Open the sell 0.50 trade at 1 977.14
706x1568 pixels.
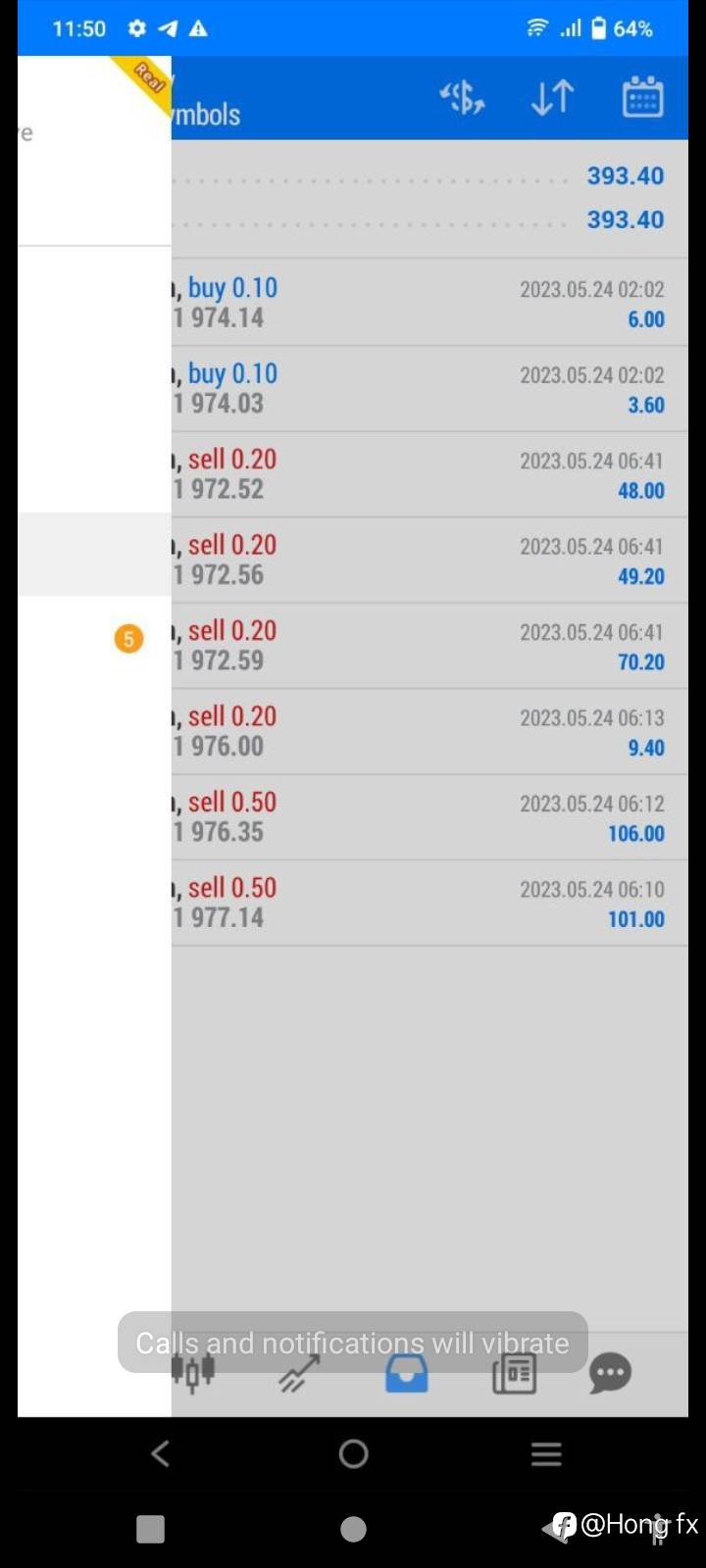pyautogui.click(x=429, y=904)
